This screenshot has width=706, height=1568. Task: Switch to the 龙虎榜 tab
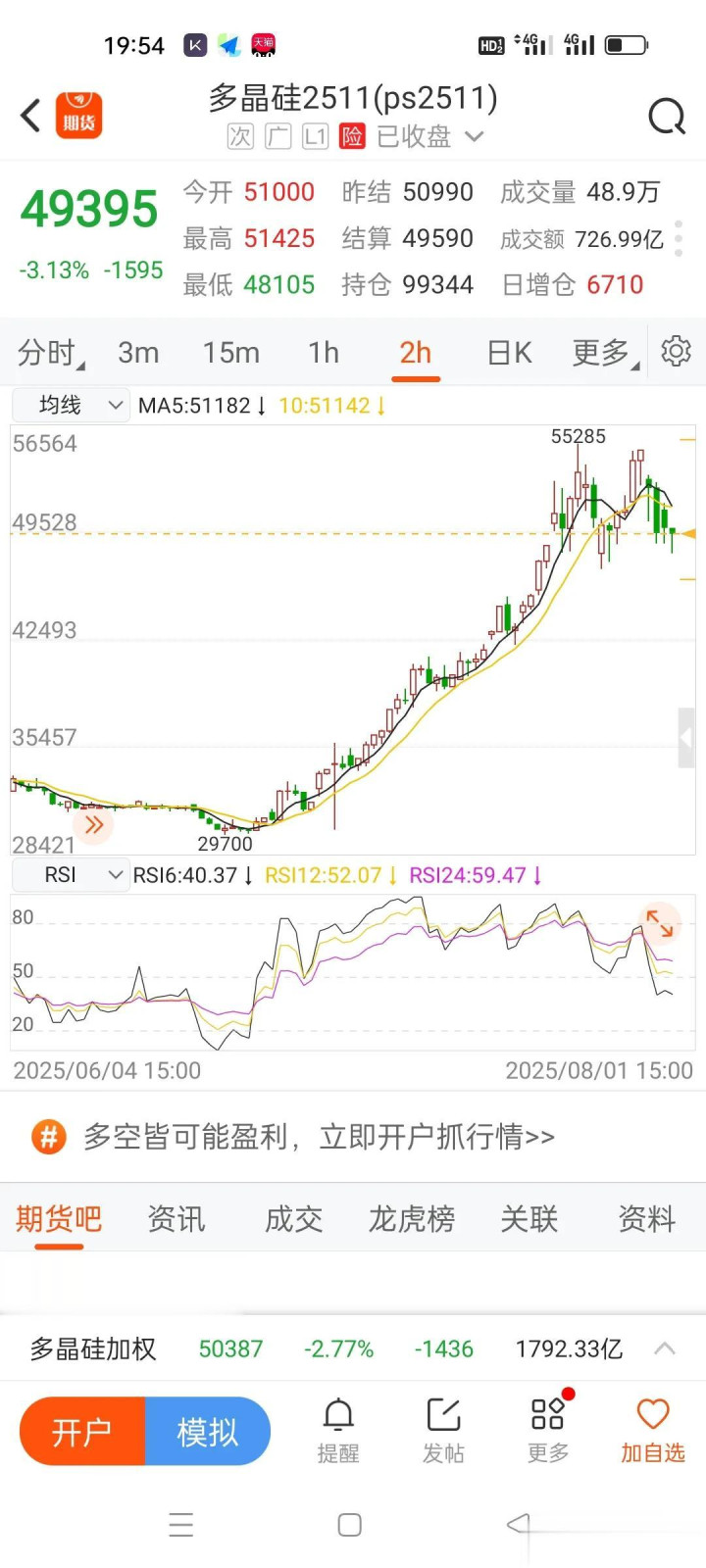point(412,1219)
